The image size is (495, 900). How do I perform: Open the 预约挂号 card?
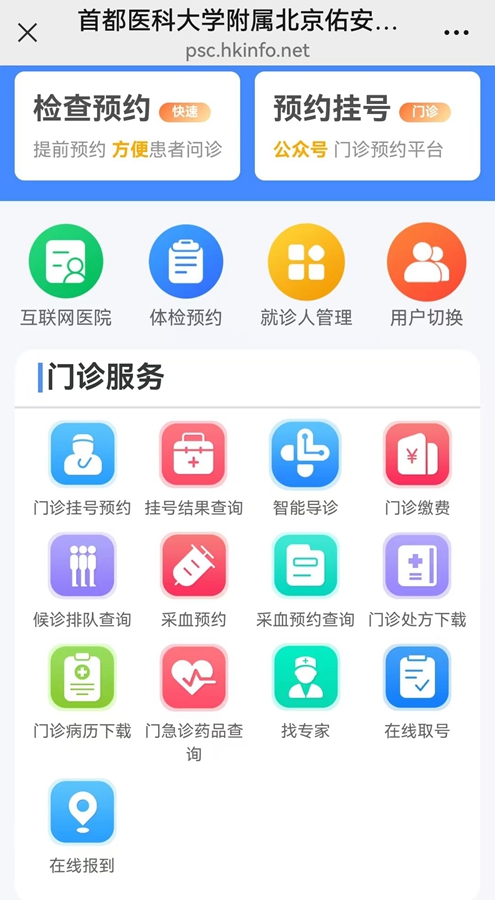(x=368, y=126)
